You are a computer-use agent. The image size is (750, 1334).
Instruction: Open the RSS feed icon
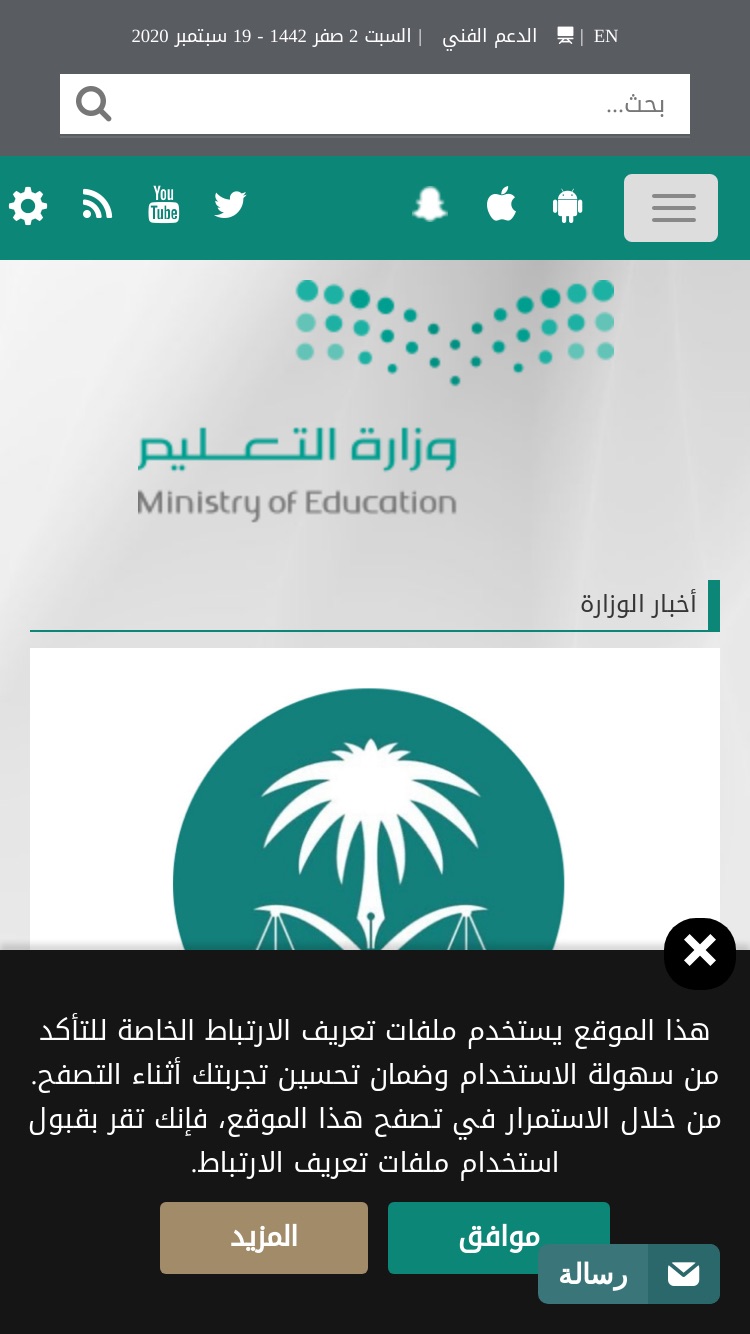pyautogui.click(x=97, y=205)
